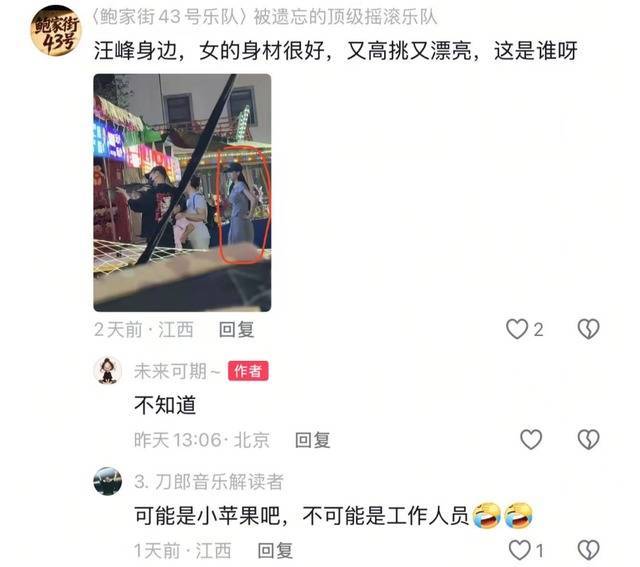Open the attached photo in the first comment
Image resolution: width=640 pixels, height=567 pixels.
coord(182,192)
